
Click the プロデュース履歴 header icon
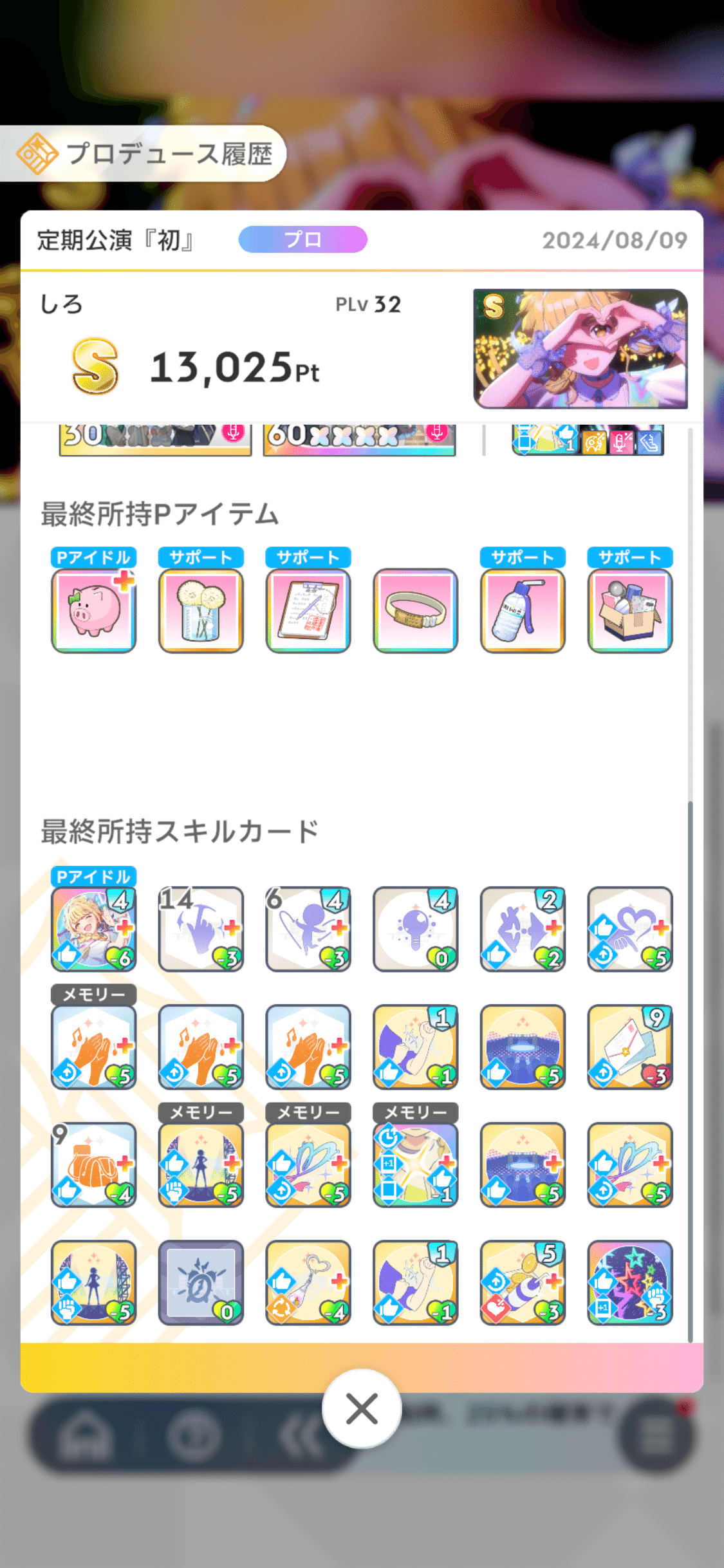(x=37, y=152)
